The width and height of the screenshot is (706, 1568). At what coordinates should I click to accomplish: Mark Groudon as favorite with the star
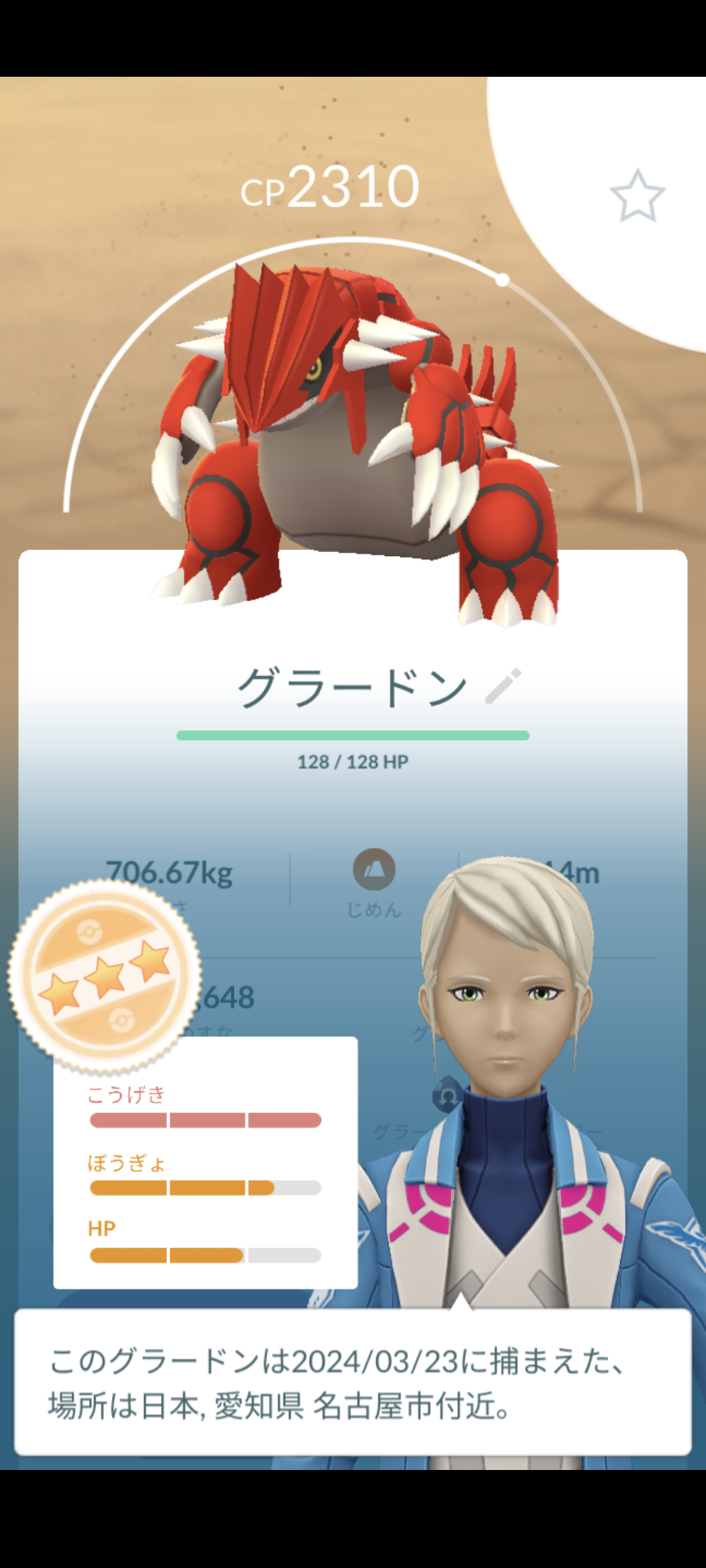[x=637, y=196]
